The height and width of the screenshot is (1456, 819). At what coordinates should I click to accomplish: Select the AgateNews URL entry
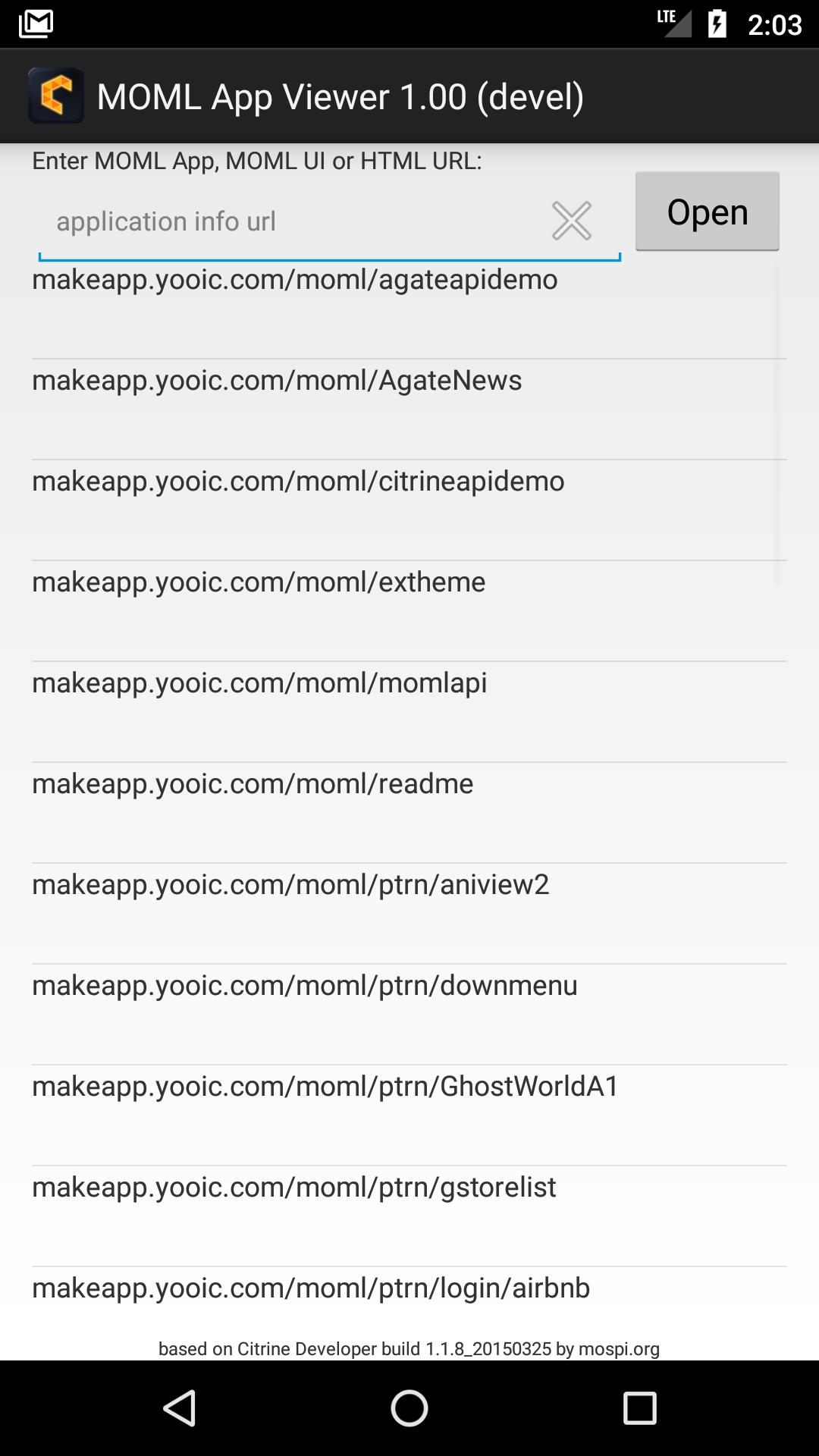point(277,381)
